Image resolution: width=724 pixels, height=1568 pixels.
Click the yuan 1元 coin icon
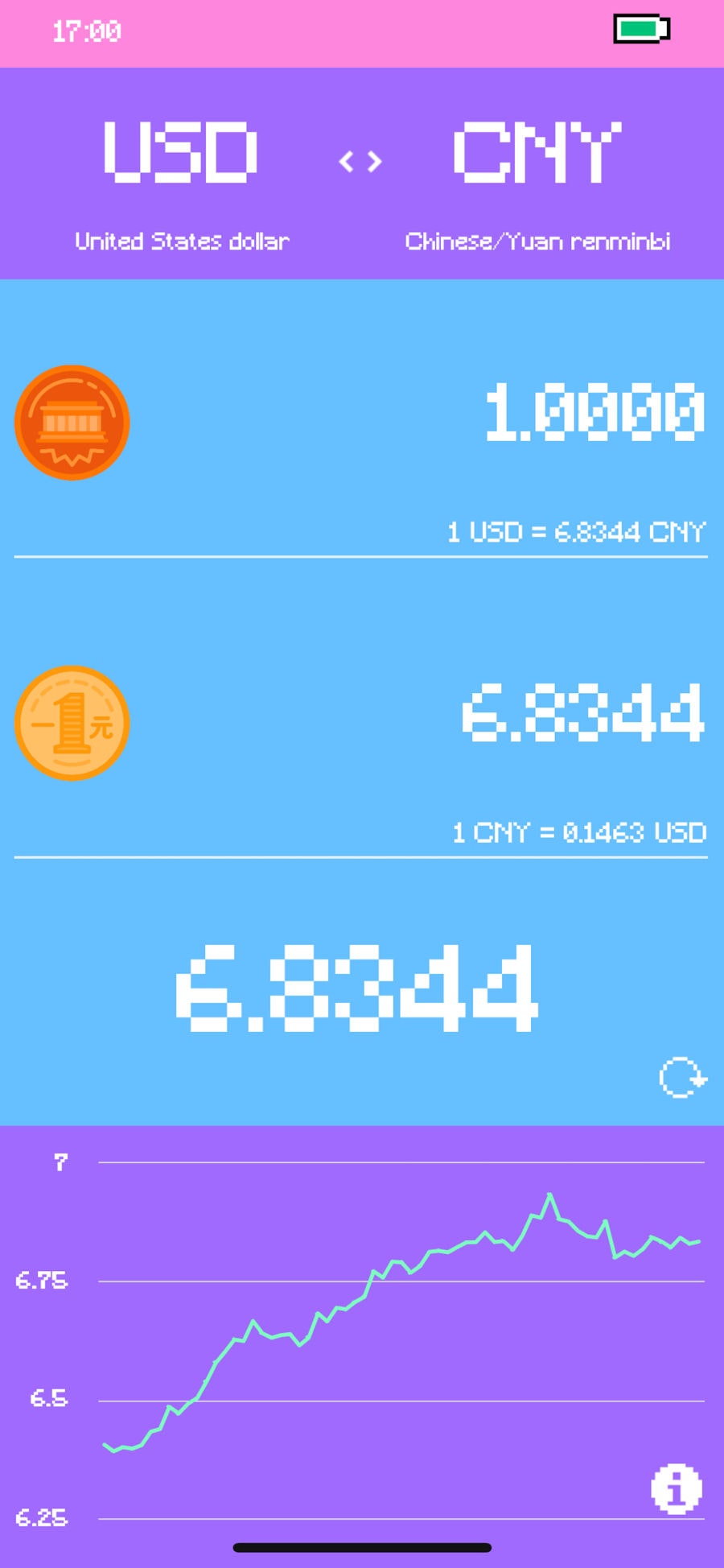(x=72, y=723)
